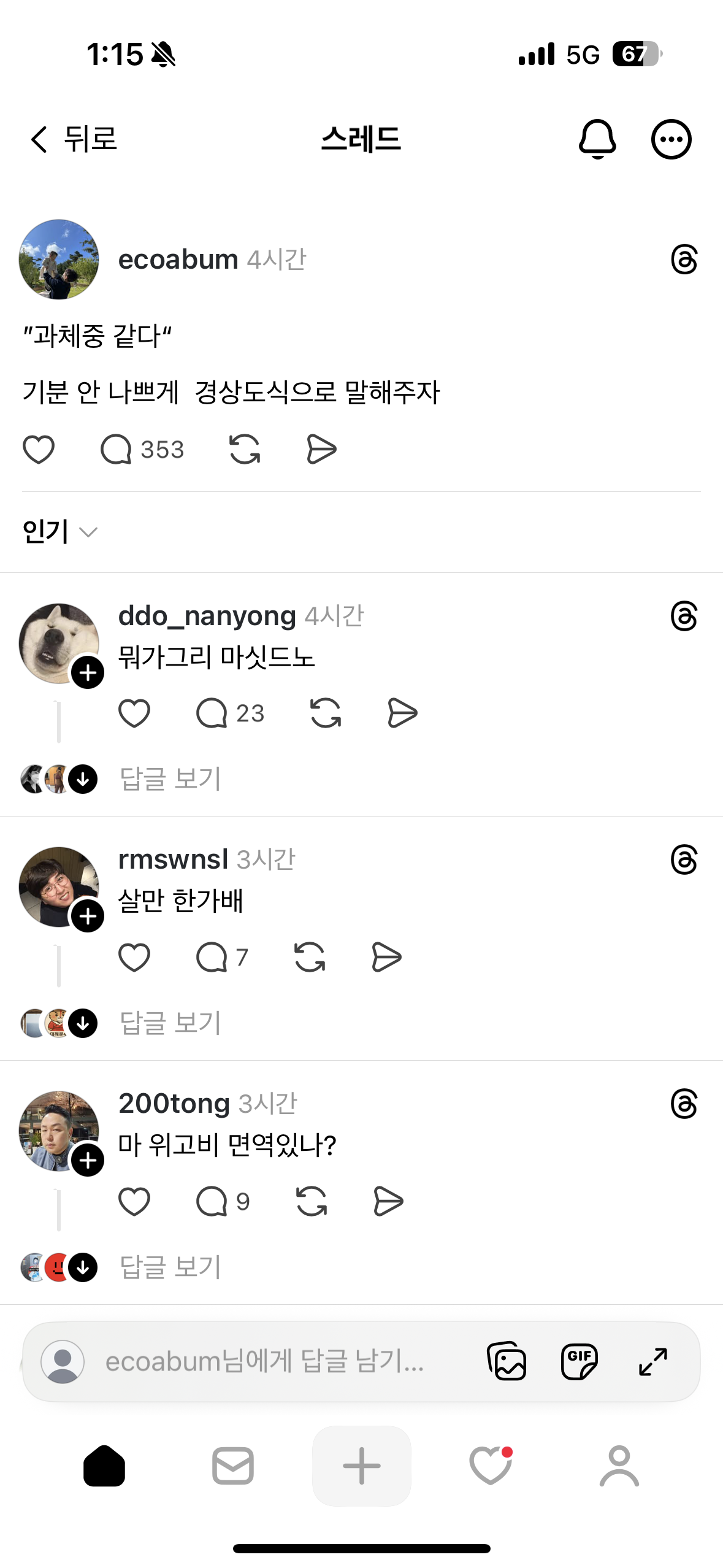Open the notifications bell at top
723x1568 pixels.
pos(597,139)
